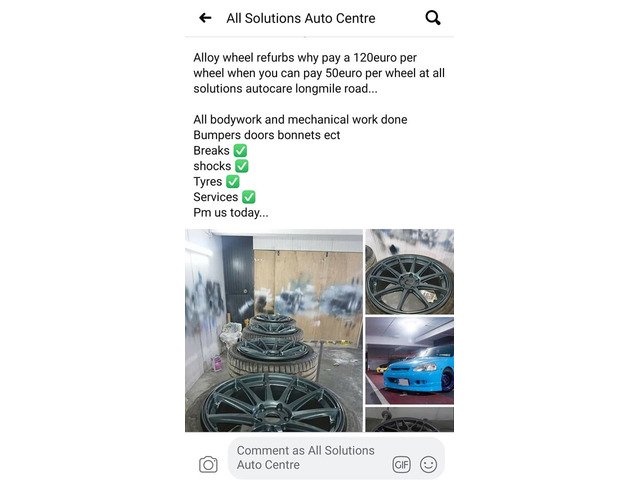This screenshot has height=480, width=640.
Task: Open the emoji smiley picker
Action: (x=429, y=464)
